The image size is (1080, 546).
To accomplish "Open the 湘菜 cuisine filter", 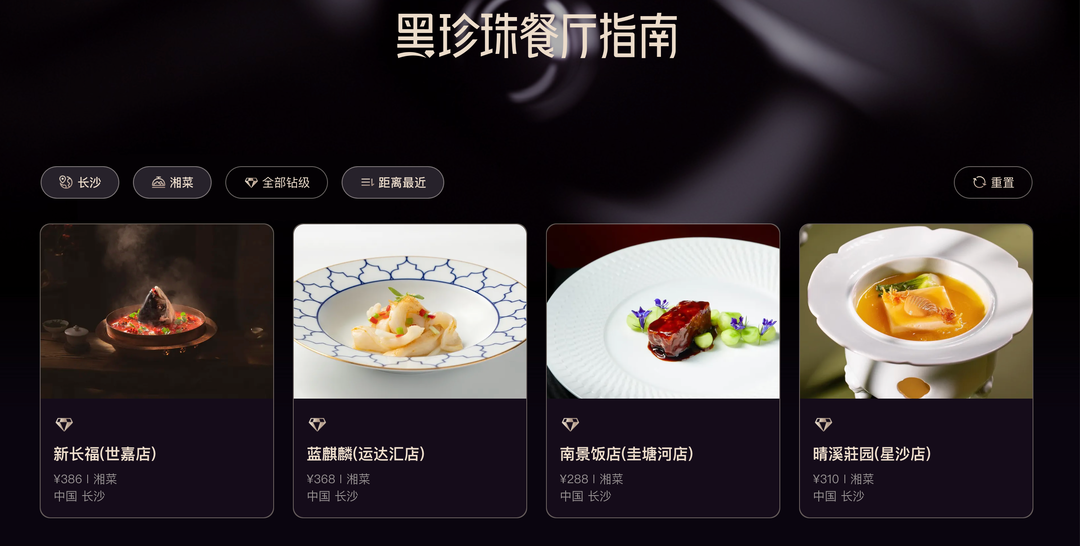I will point(172,182).
